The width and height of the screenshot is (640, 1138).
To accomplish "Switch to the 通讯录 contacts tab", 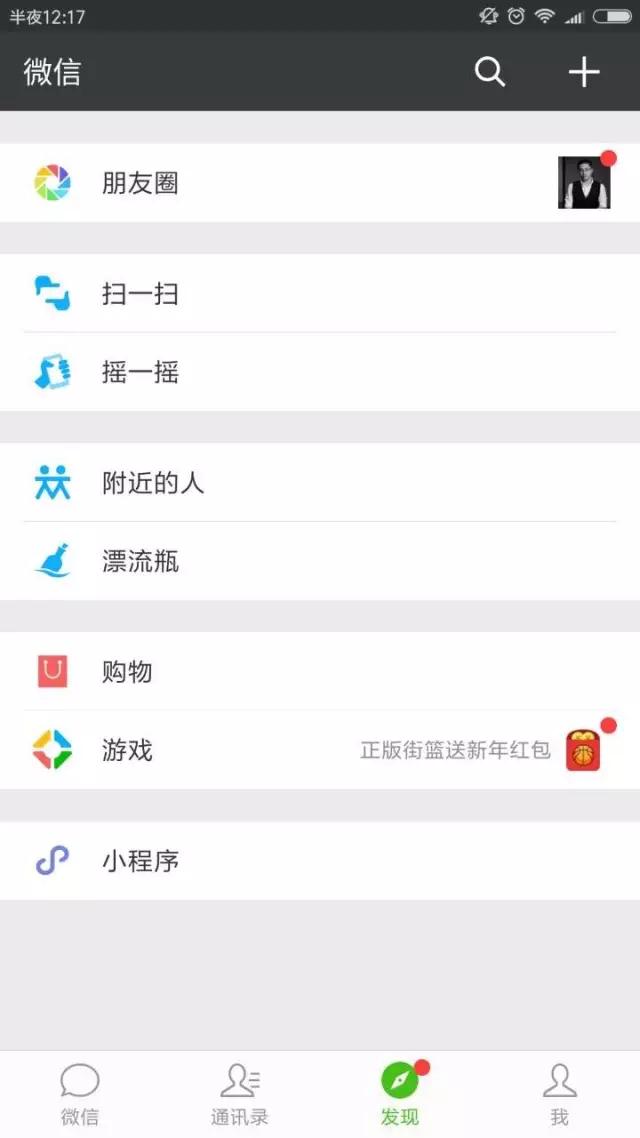I will click(240, 1094).
